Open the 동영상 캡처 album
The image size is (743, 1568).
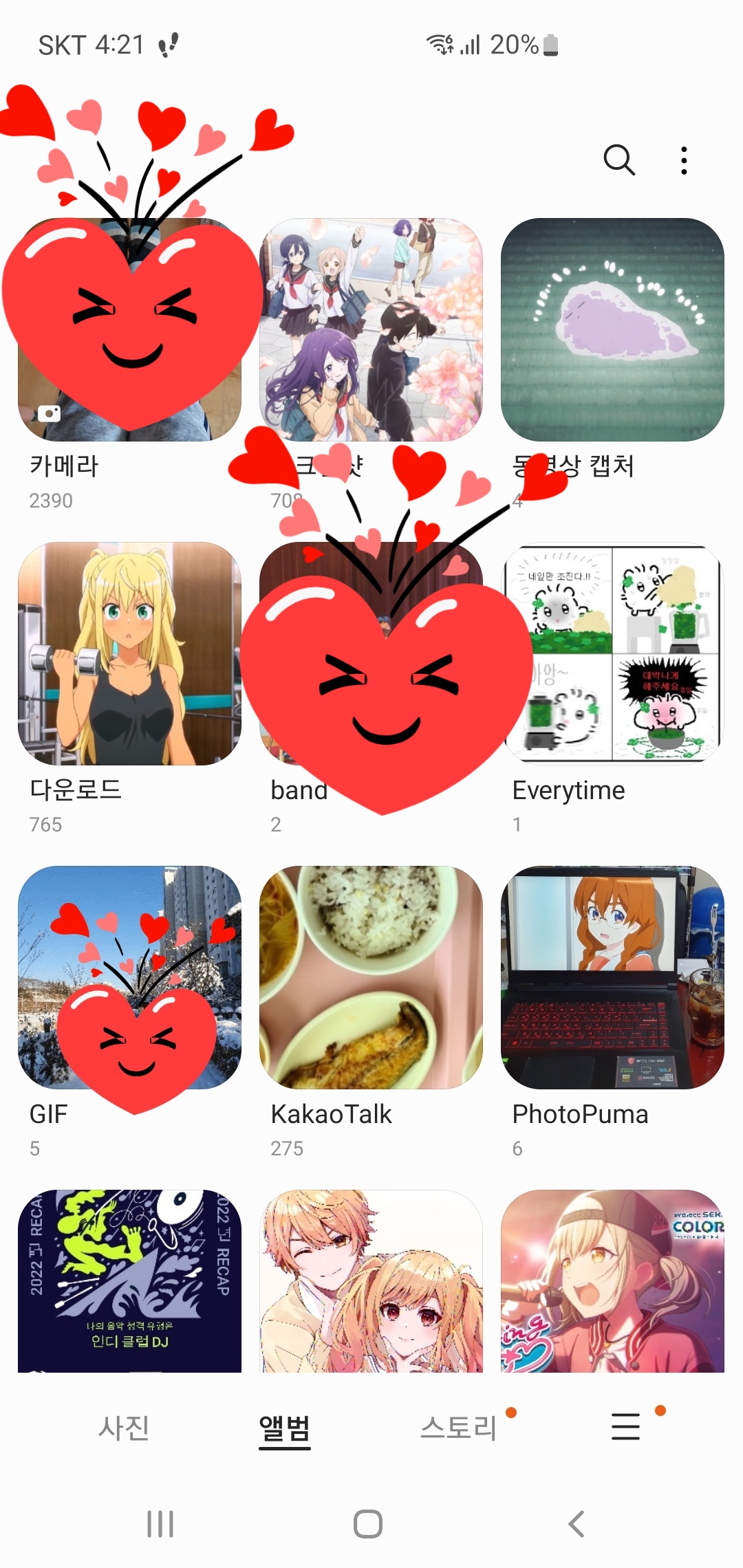point(612,330)
